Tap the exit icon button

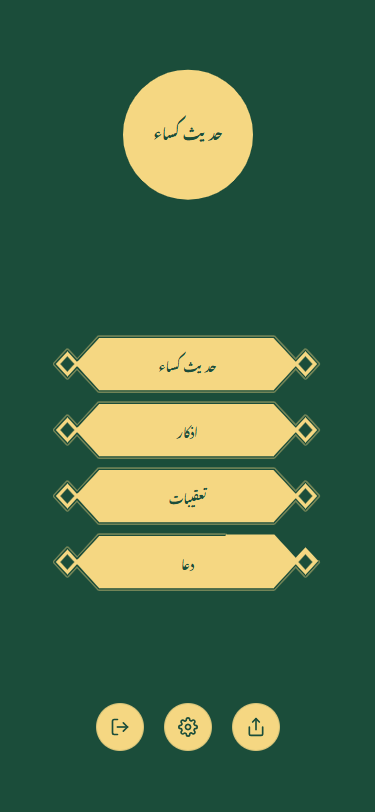click(x=120, y=727)
